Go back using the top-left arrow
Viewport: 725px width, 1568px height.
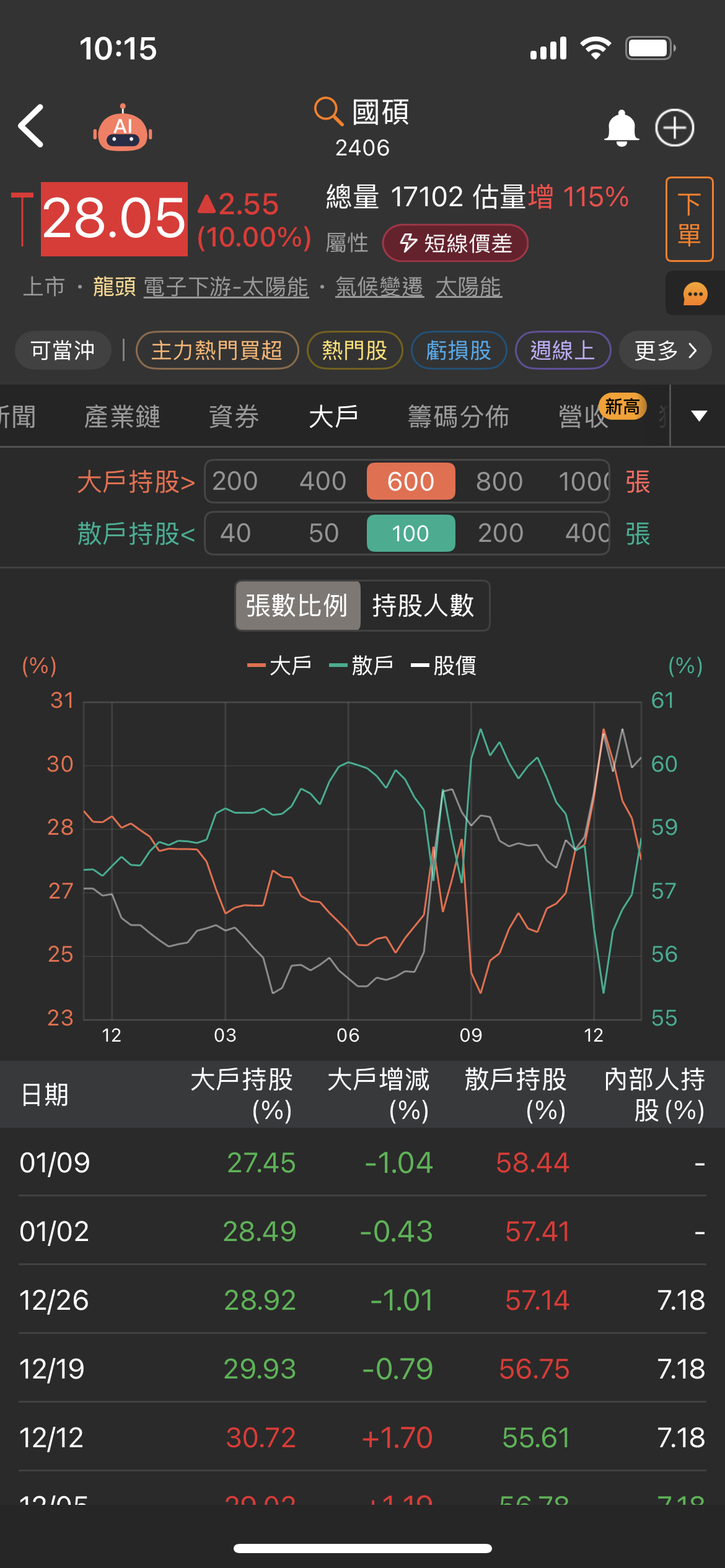[31, 126]
